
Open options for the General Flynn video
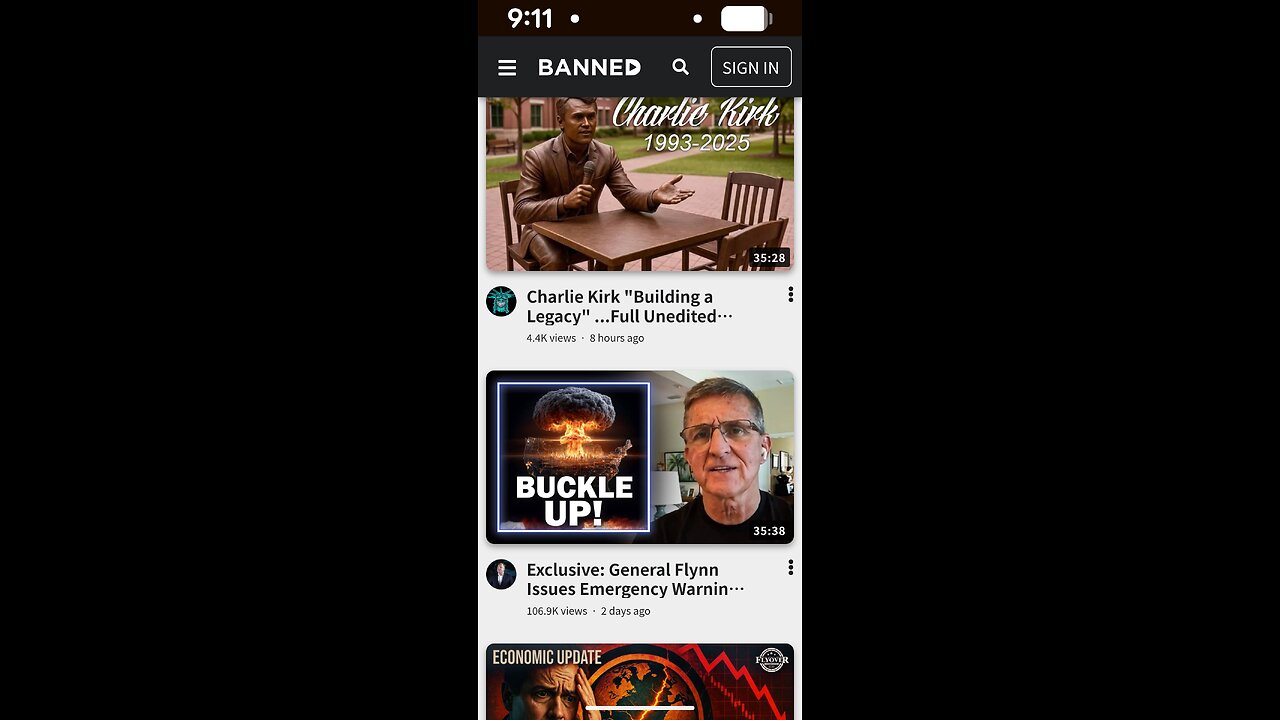(790, 568)
